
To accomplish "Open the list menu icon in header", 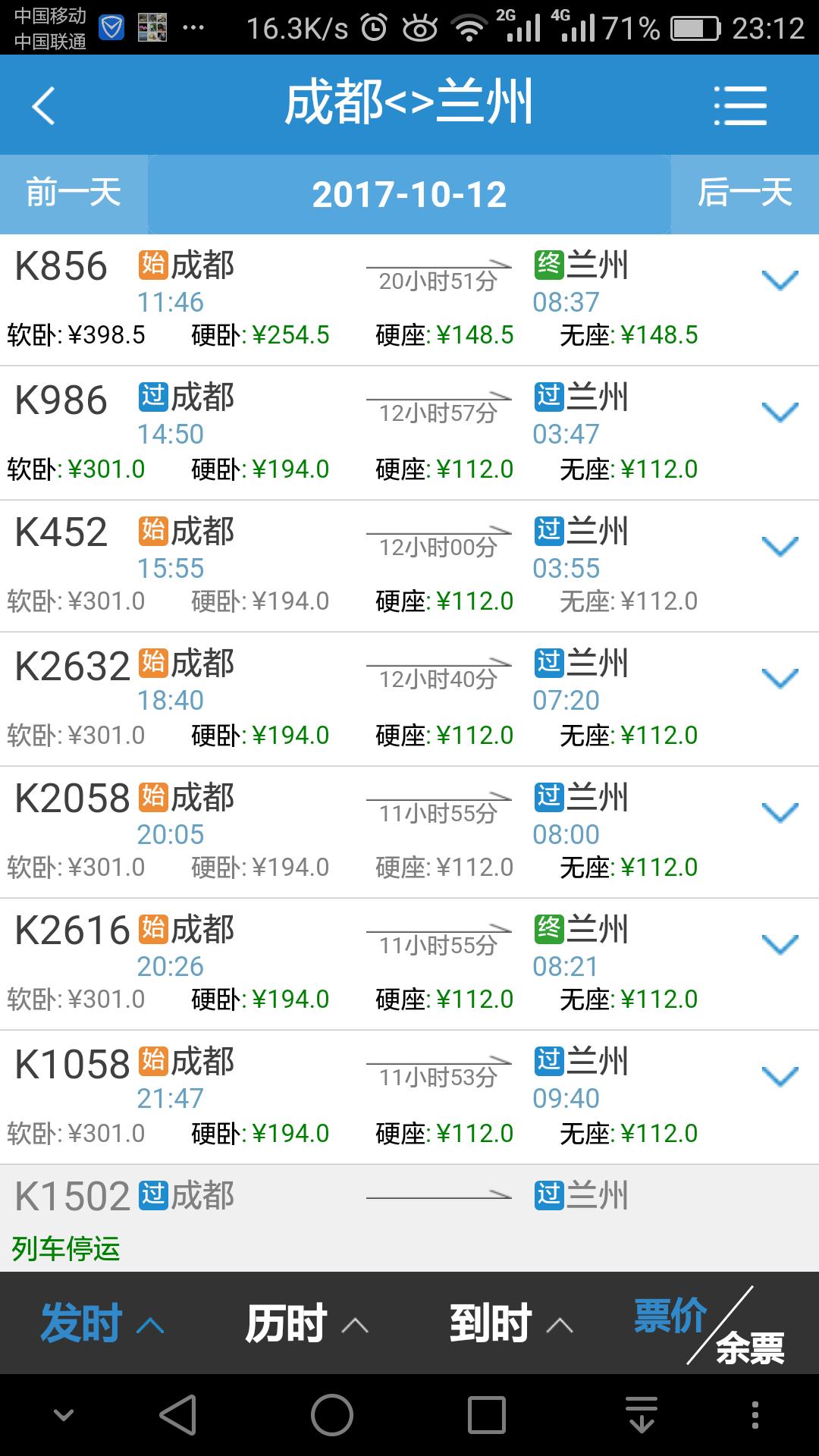I will point(740,105).
